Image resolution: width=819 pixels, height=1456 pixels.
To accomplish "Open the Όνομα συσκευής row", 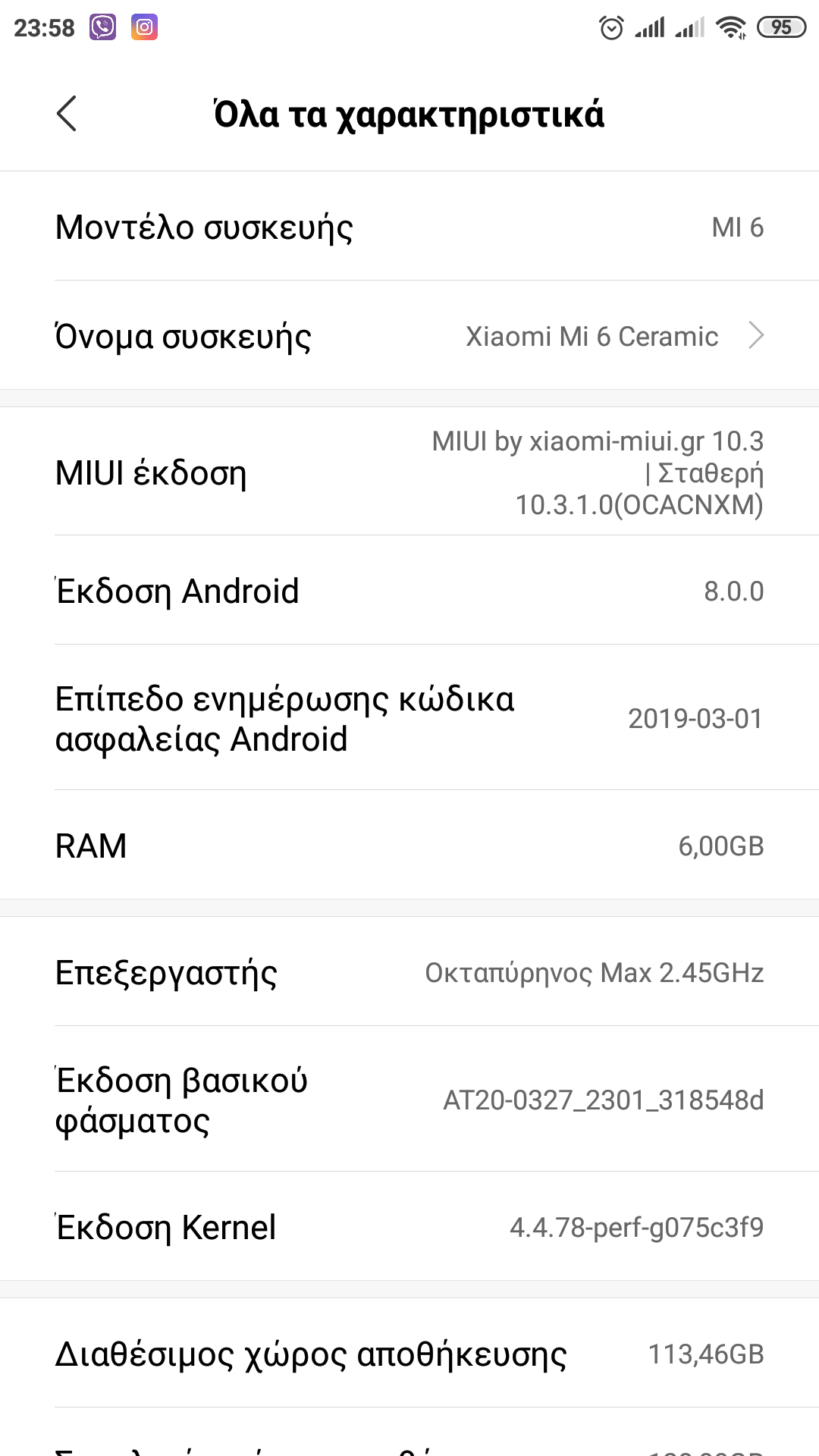I will (x=409, y=336).
